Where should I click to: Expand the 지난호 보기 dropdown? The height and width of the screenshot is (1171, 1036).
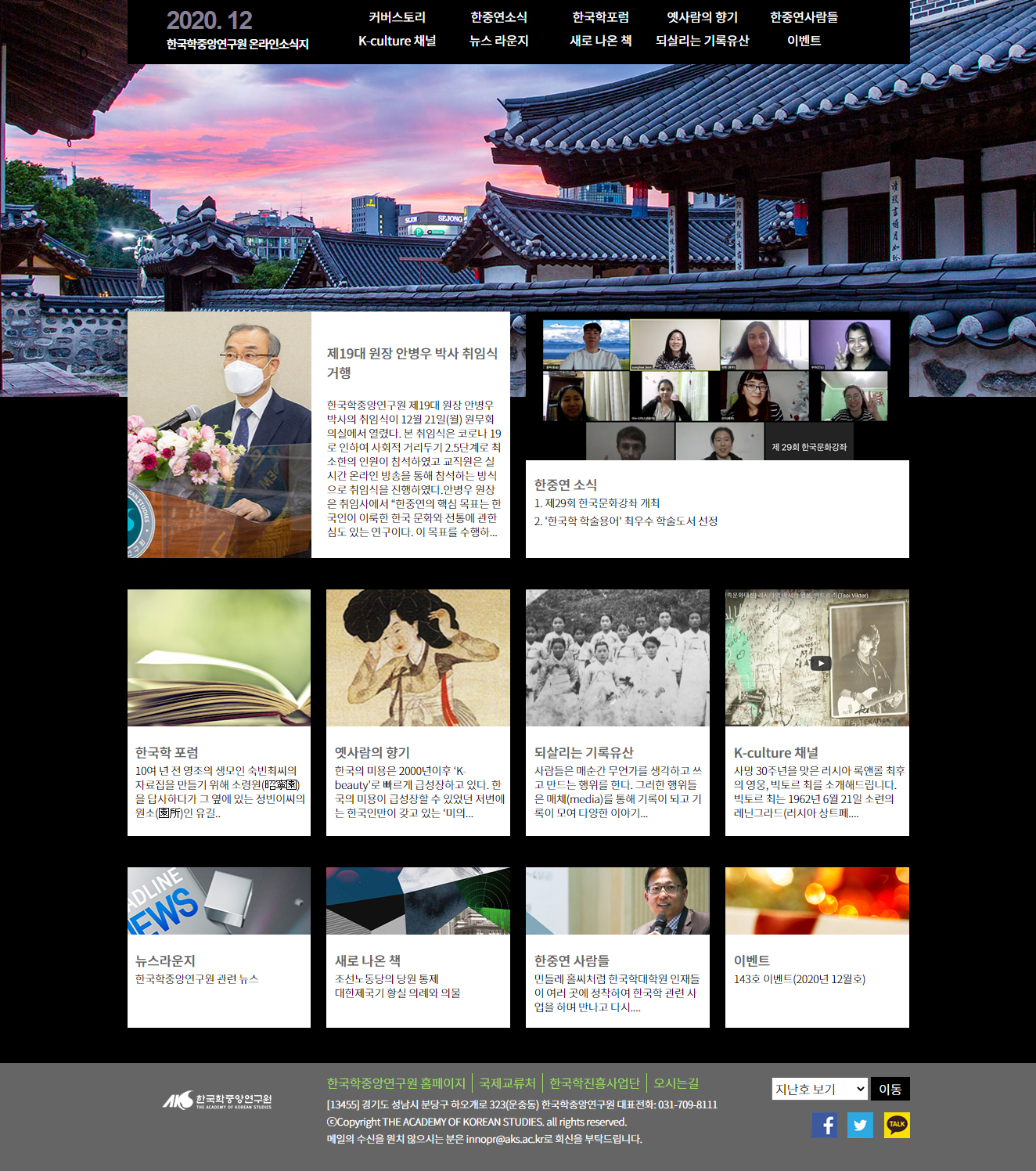pos(819,1089)
